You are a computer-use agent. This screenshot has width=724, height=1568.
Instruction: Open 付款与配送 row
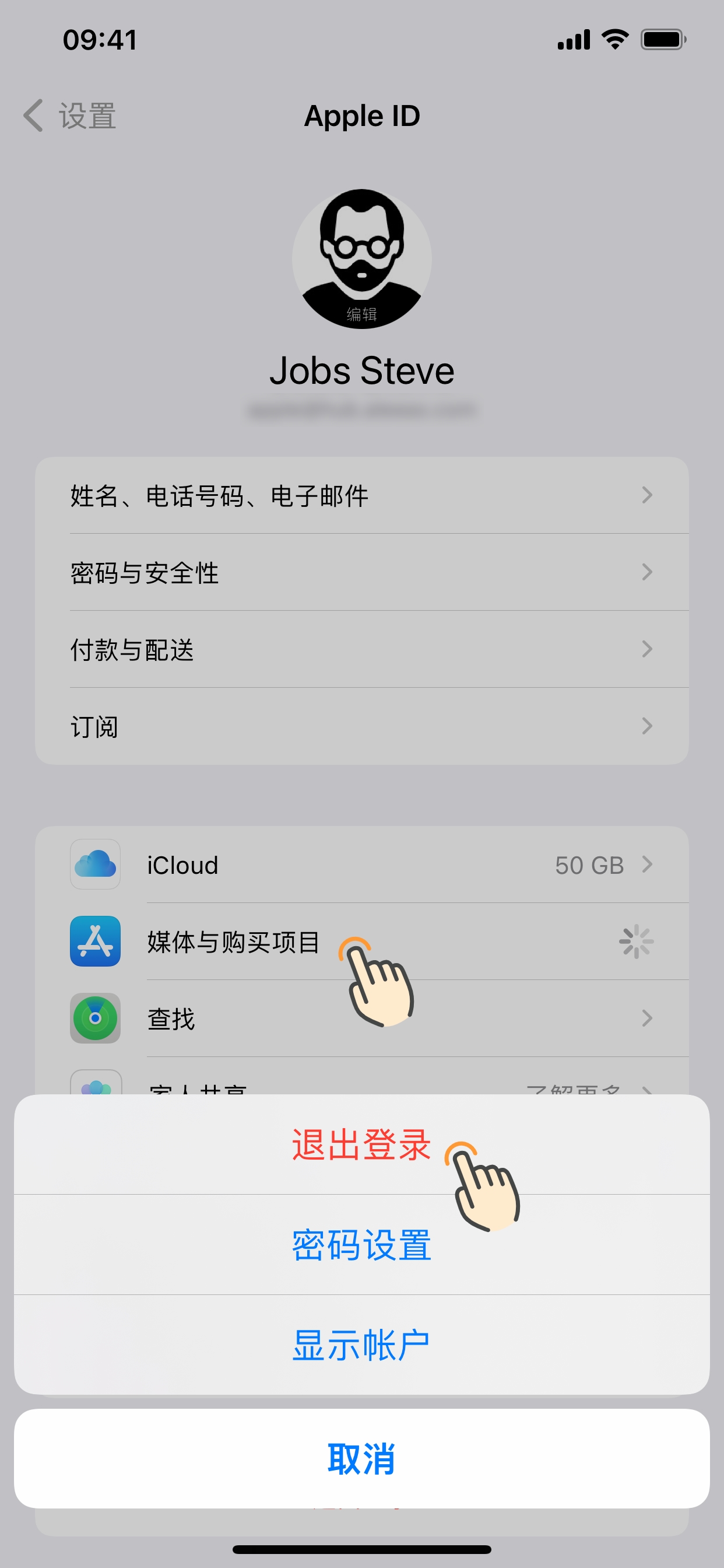pyautogui.click(x=361, y=649)
